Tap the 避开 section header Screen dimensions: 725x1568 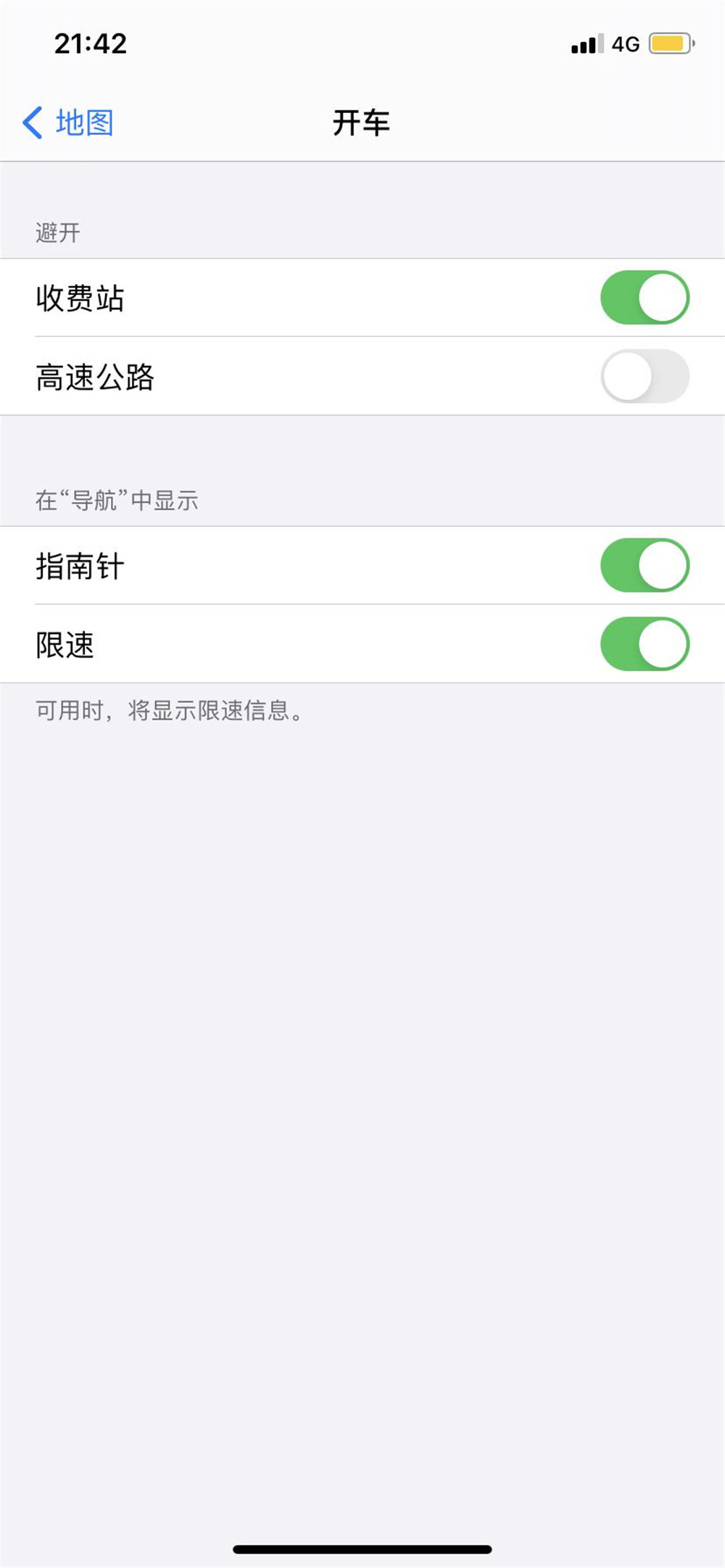[57, 232]
